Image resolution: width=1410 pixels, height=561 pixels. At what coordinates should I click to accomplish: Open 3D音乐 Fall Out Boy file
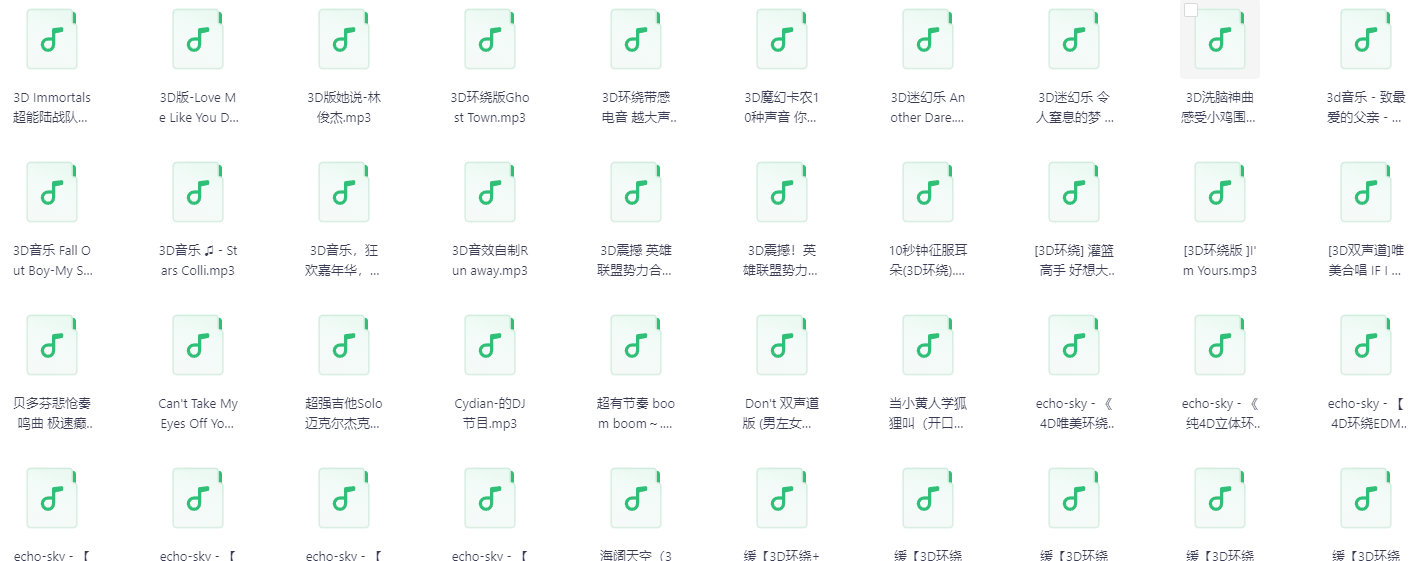click(52, 192)
